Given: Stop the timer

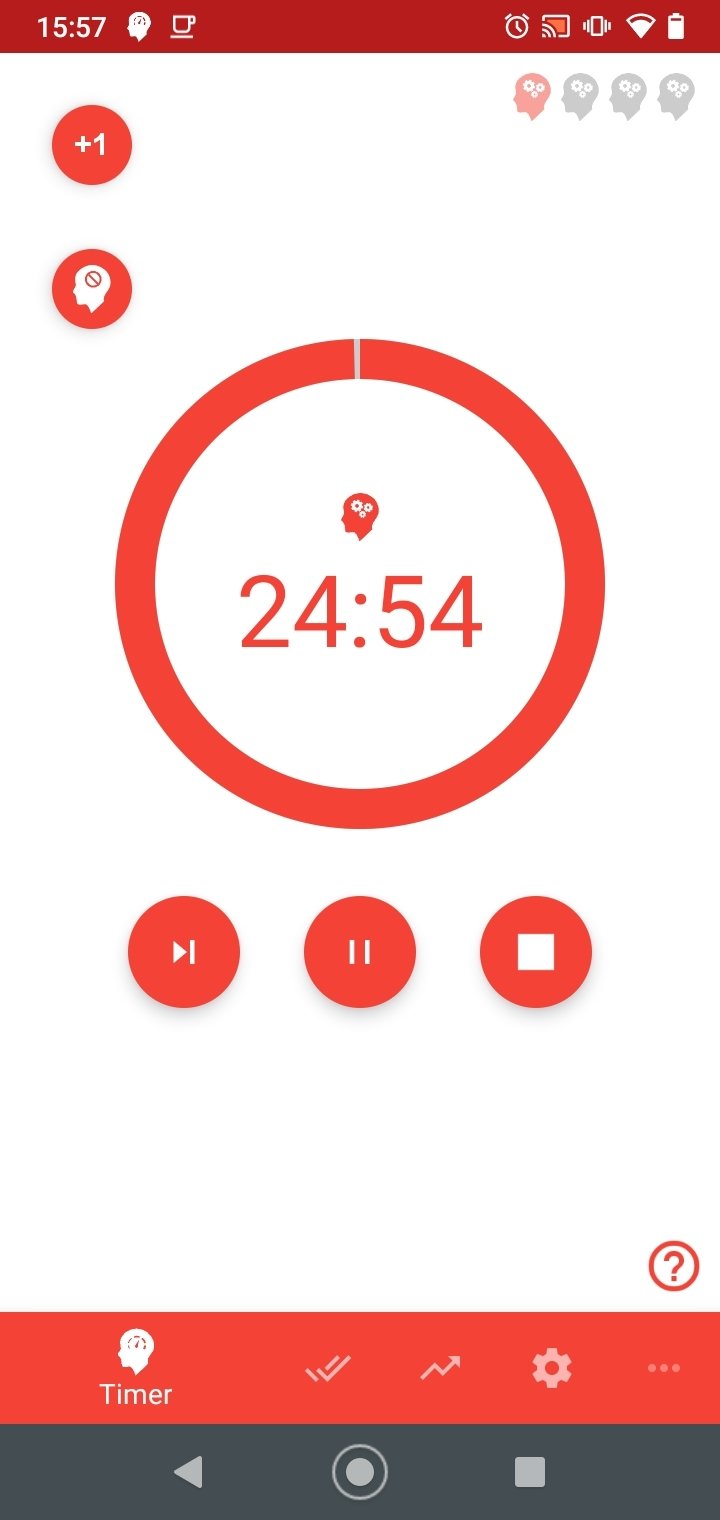Looking at the screenshot, I should pyautogui.click(x=536, y=952).
